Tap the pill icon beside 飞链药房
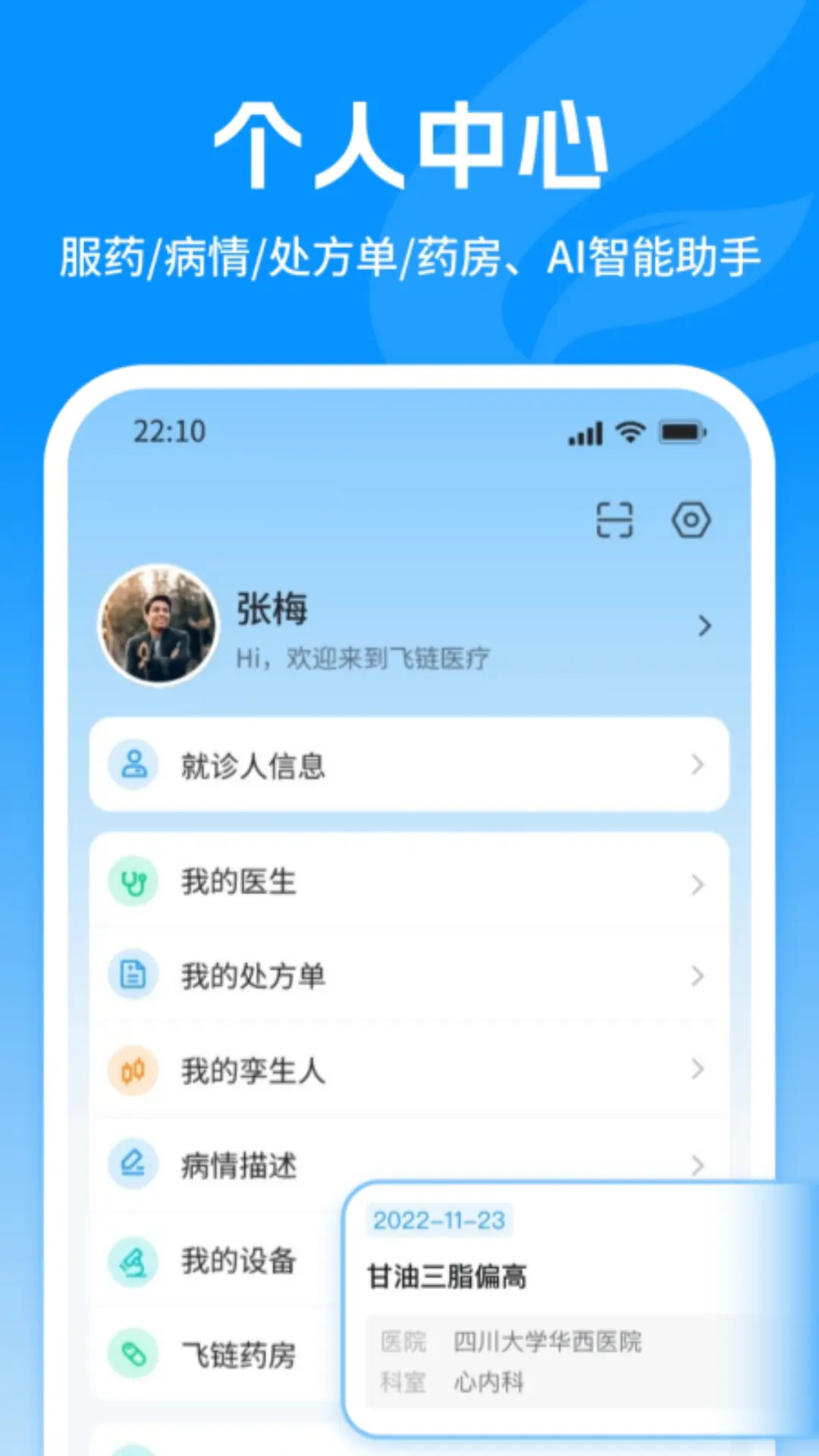This screenshot has width=819, height=1456. (133, 1354)
